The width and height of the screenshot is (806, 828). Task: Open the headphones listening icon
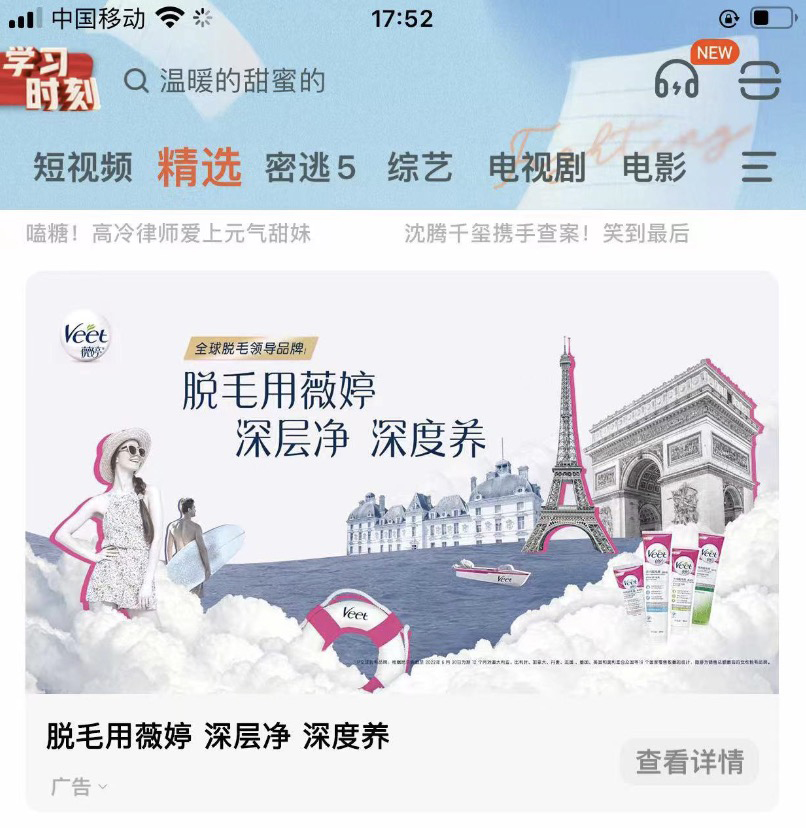[677, 80]
